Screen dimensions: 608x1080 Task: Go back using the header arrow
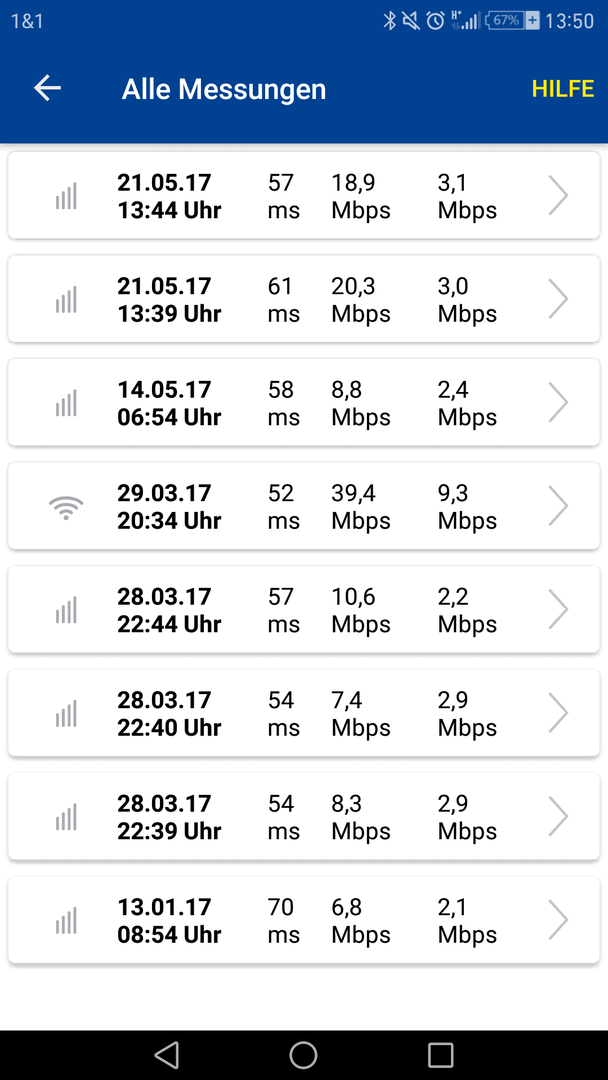(48, 89)
